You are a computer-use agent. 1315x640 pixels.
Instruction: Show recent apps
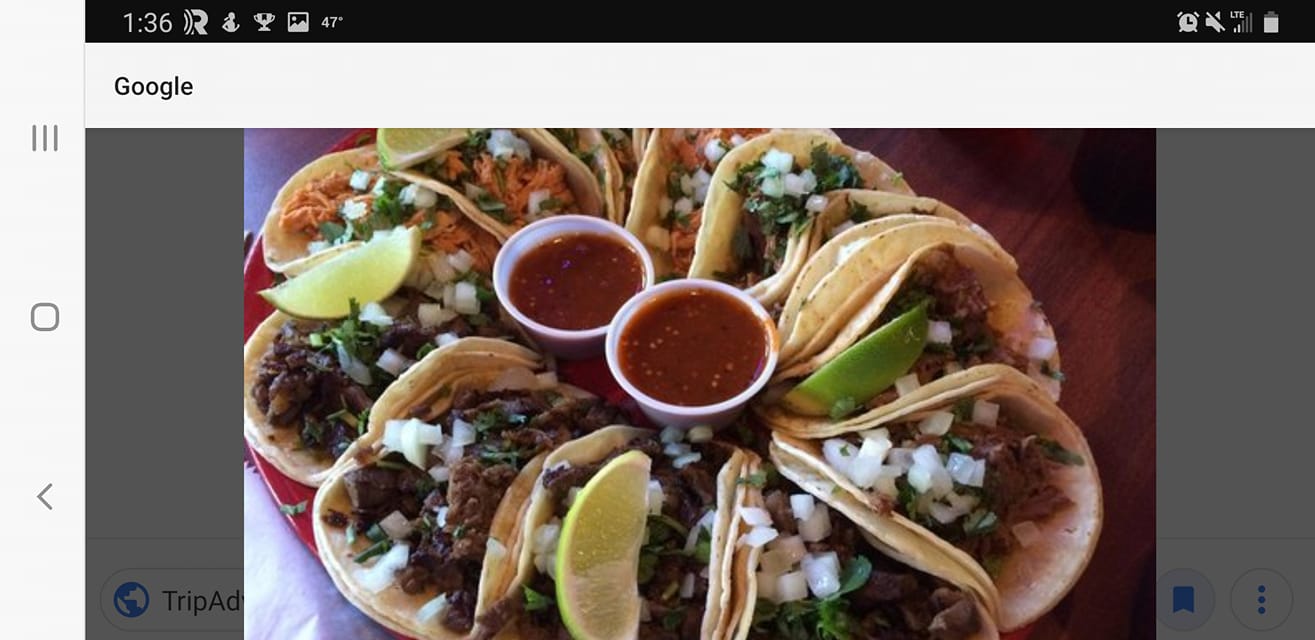pyautogui.click(x=44, y=138)
